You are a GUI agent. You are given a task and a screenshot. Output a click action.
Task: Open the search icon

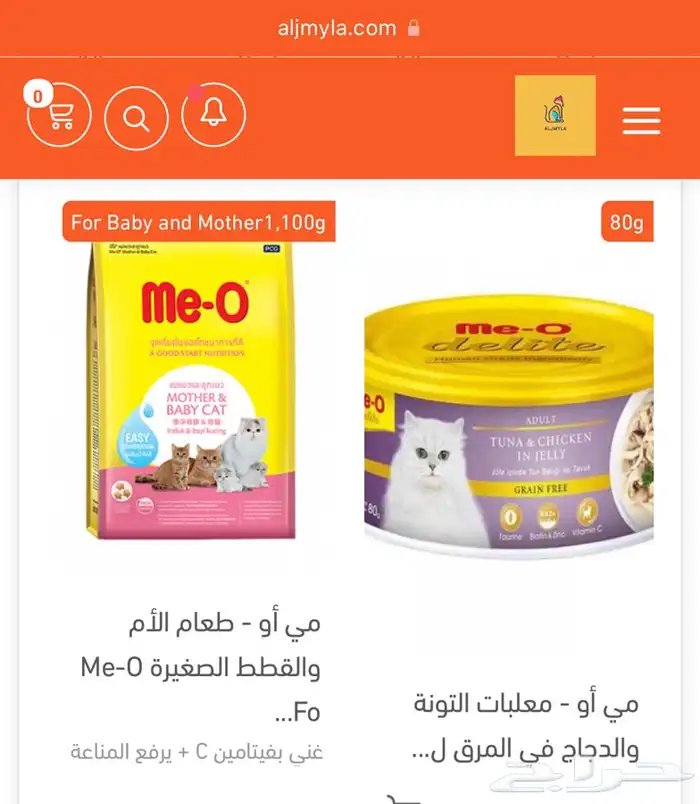pyautogui.click(x=136, y=119)
